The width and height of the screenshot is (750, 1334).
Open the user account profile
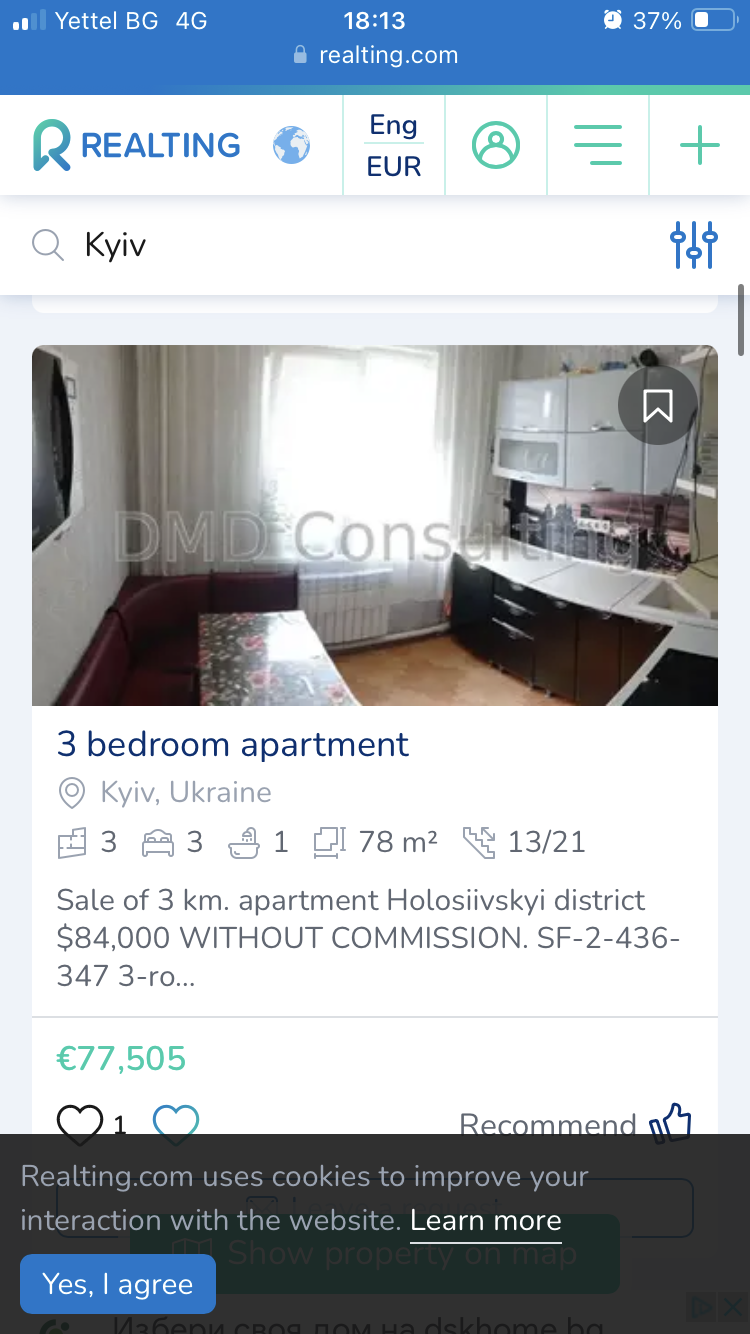496,146
